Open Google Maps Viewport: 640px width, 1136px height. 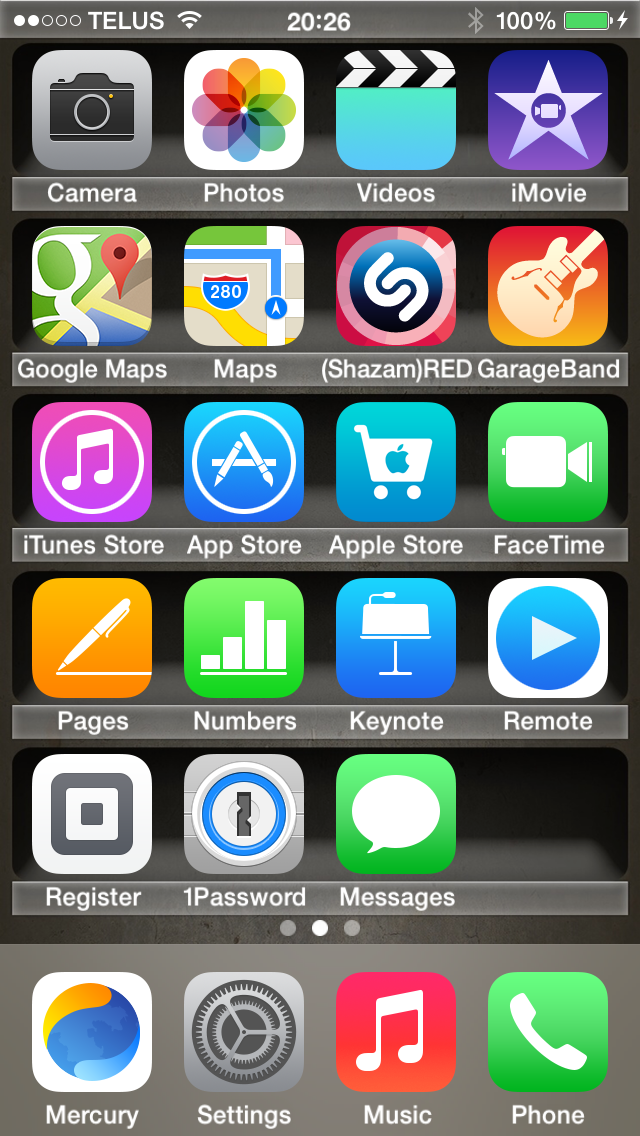(92, 286)
